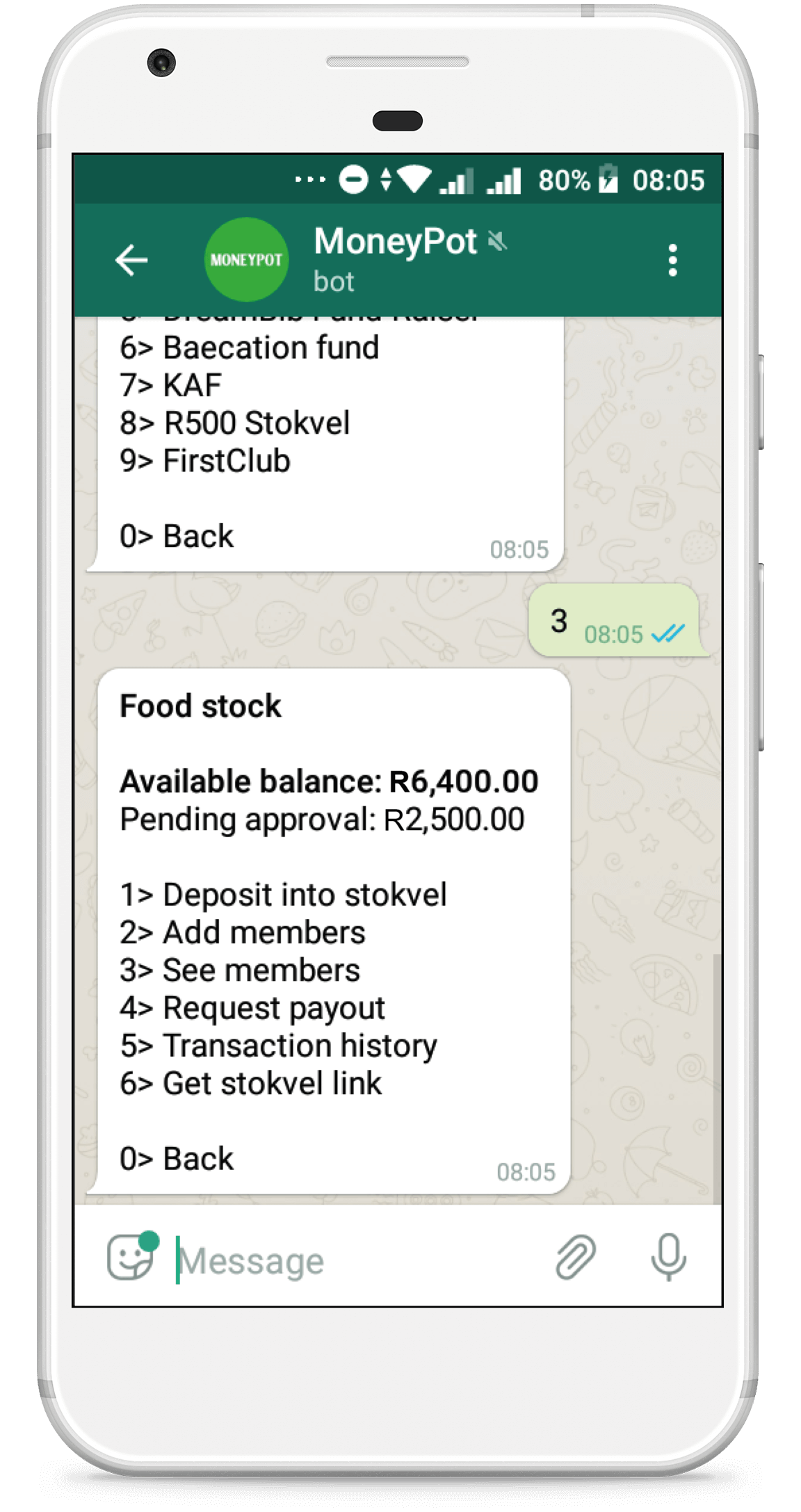Open the chat overflow menu

[x=672, y=260]
